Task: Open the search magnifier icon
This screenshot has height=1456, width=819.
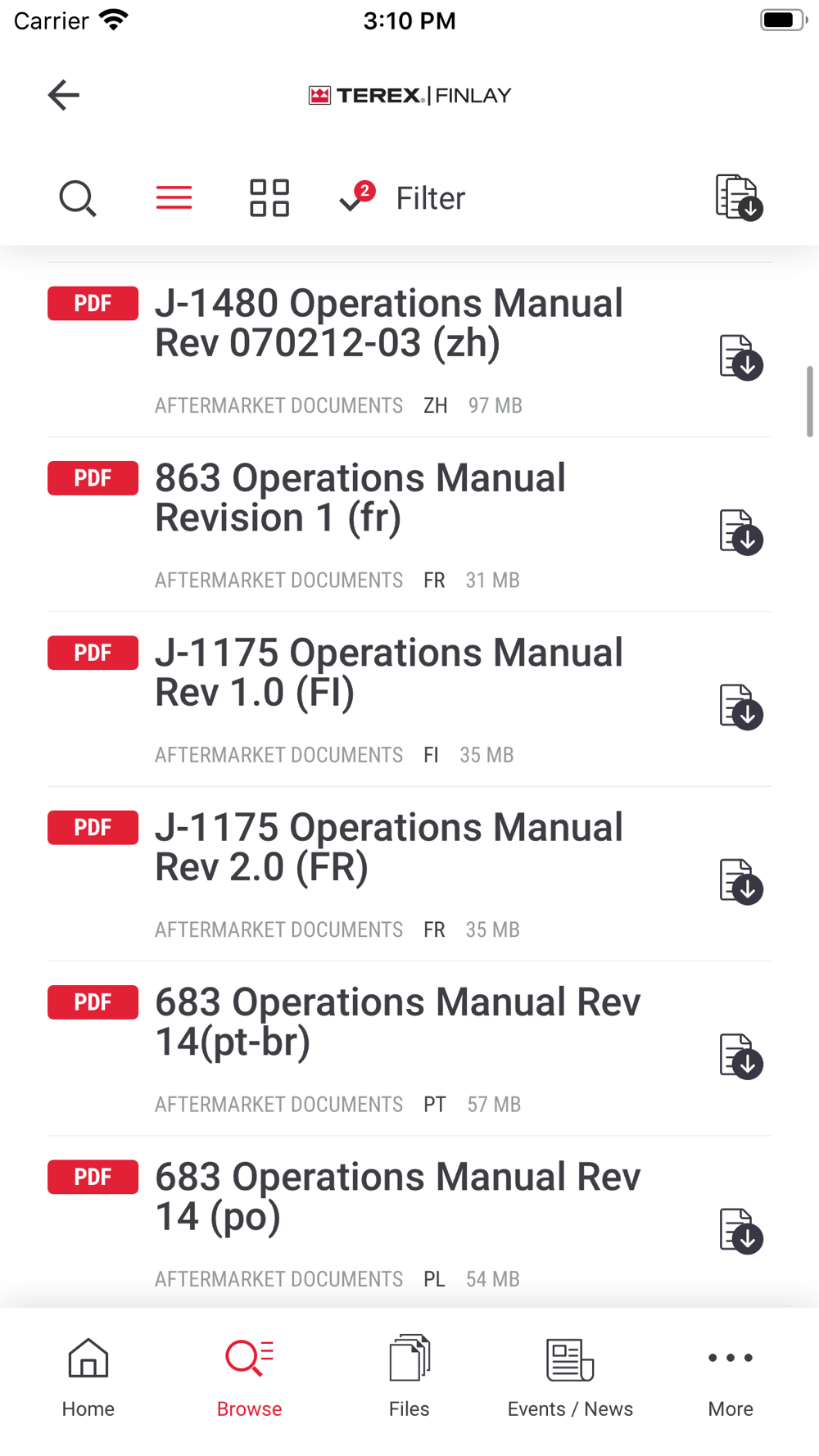Action: [x=78, y=198]
